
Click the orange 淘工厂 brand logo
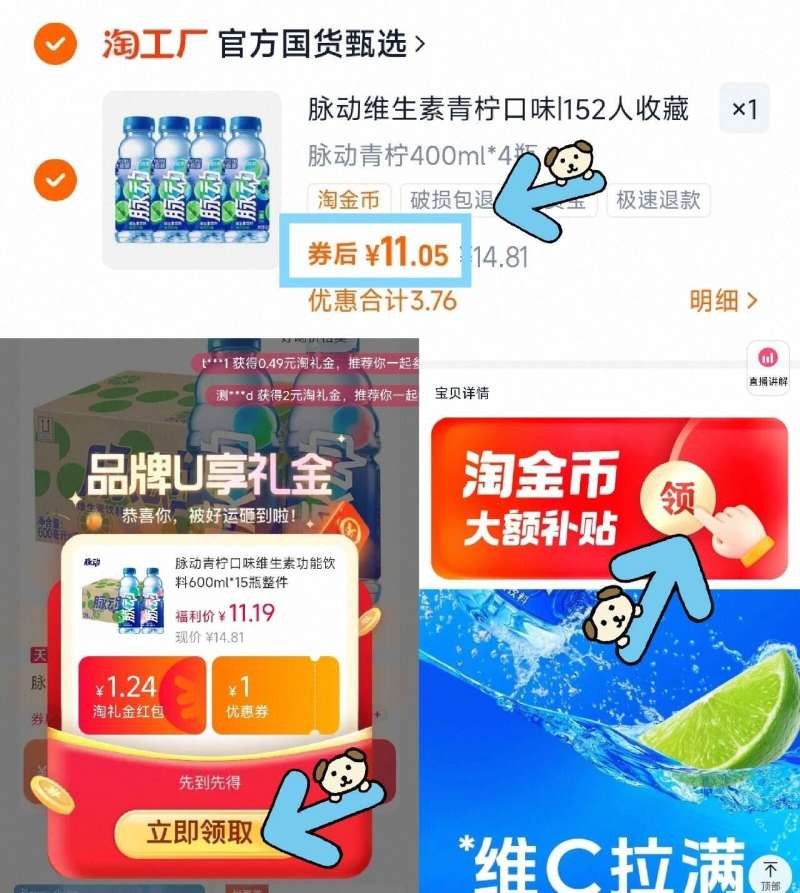coord(142,42)
